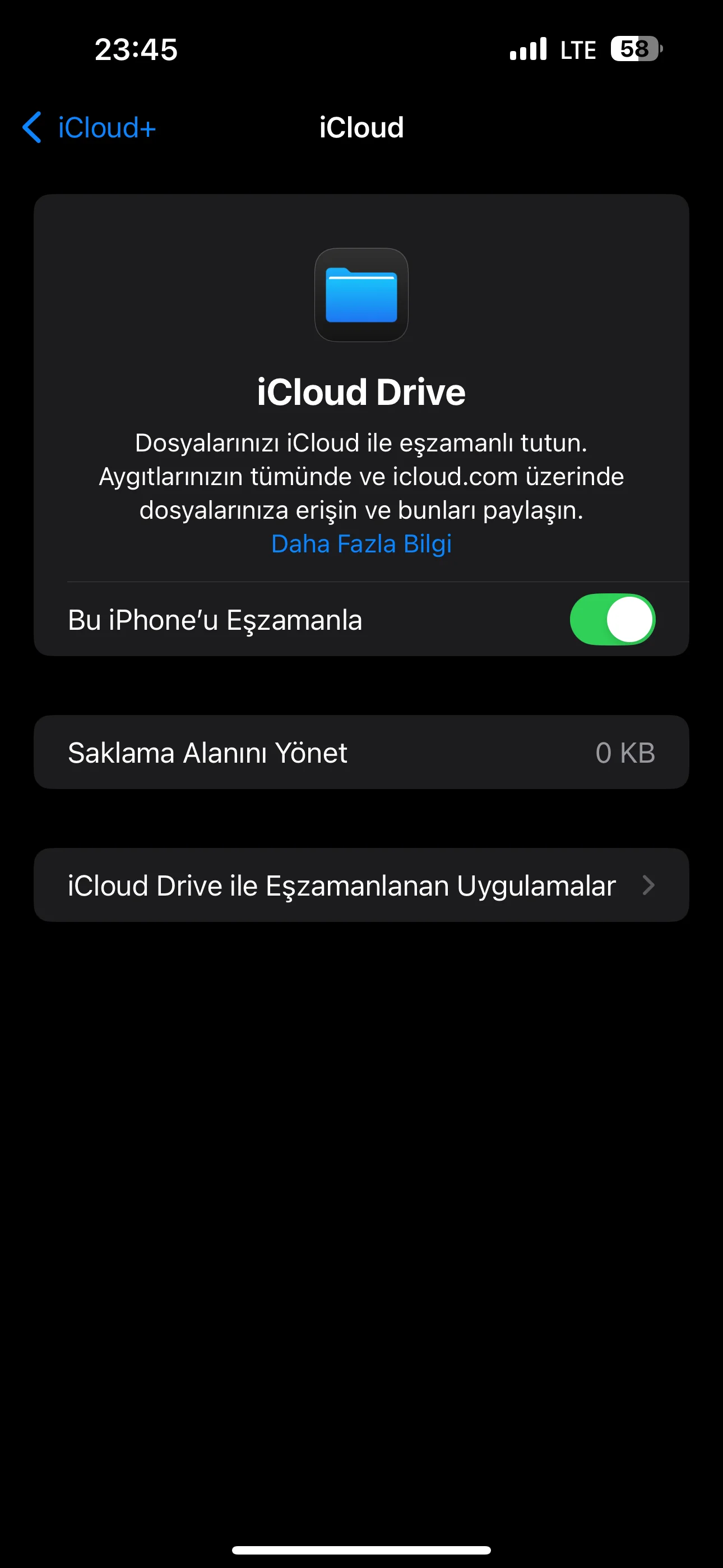Screen dimensions: 723x1568
Task: Go back to iCloud+
Action: 90,128
